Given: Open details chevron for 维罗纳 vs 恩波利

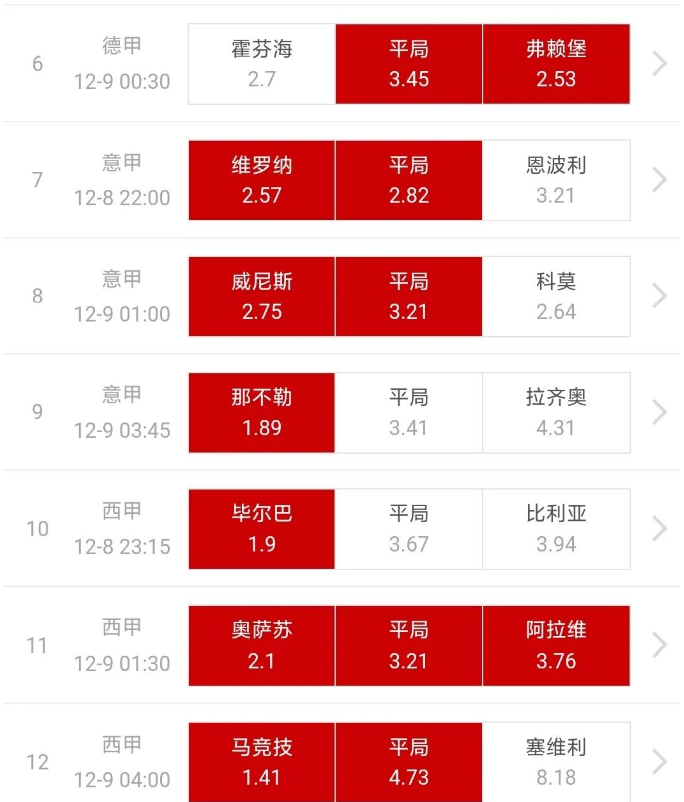Looking at the screenshot, I should pyautogui.click(x=659, y=180).
